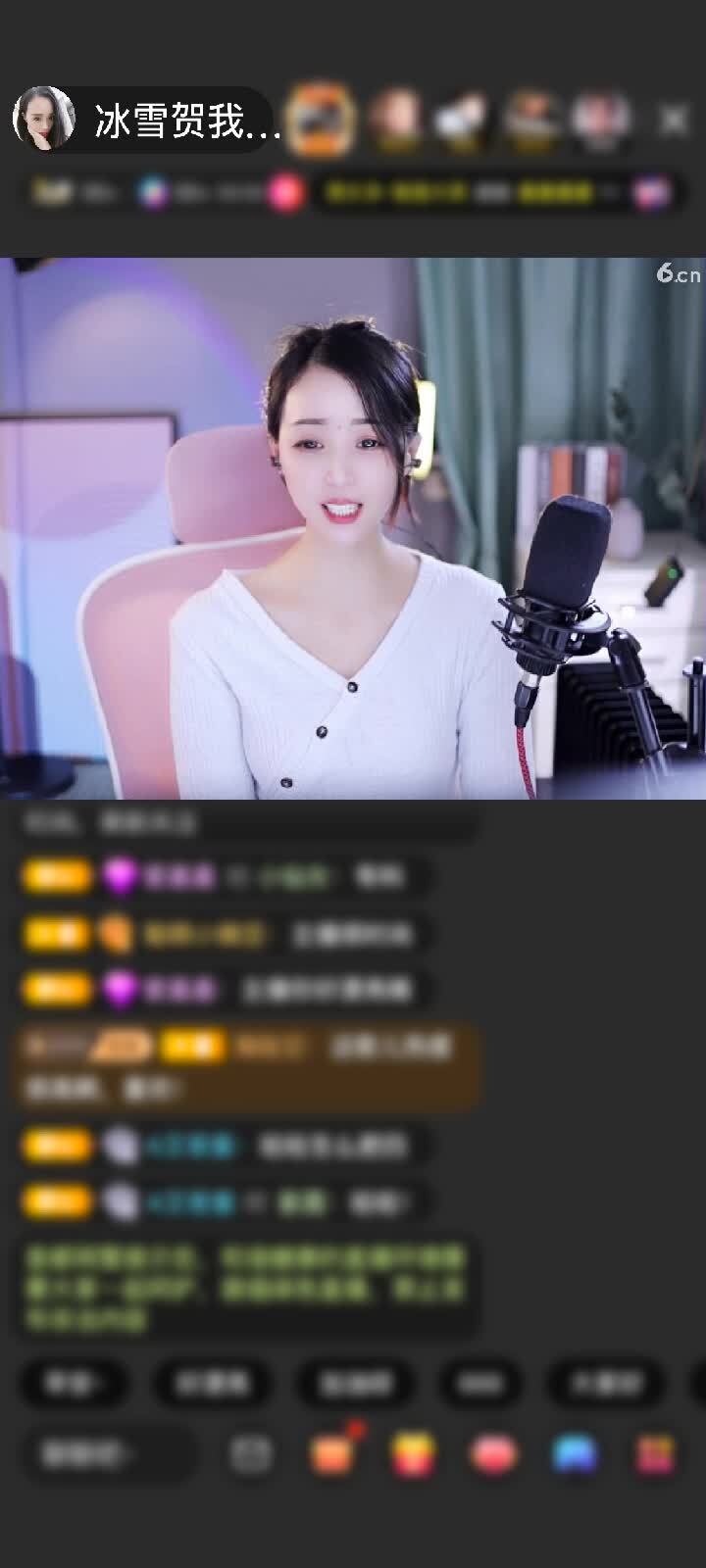Close the live stream room
Image resolution: width=706 pixels, height=1568 pixels.
pyautogui.click(x=674, y=120)
